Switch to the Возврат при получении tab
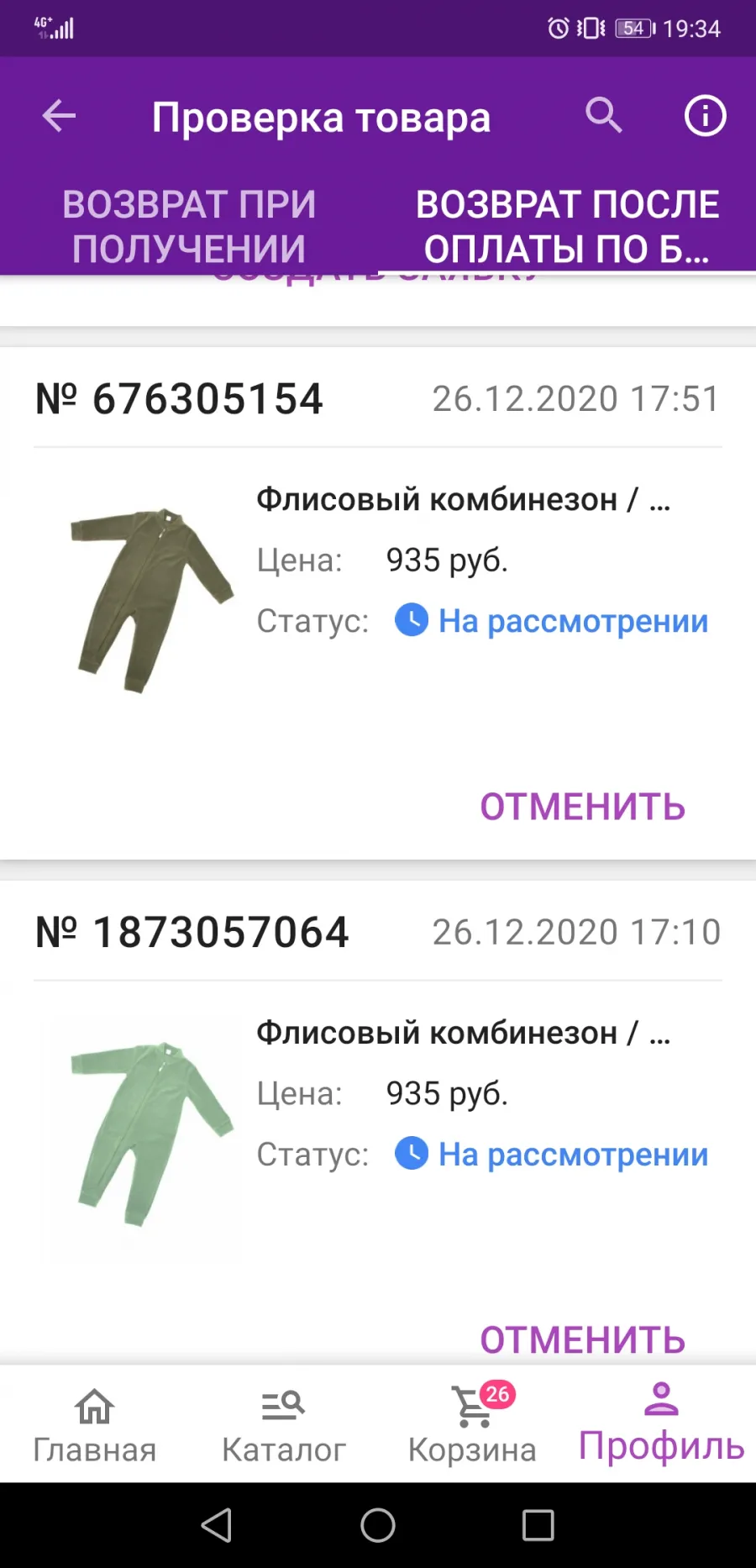The width and height of the screenshot is (756, 1568). [x=189, y=227]
